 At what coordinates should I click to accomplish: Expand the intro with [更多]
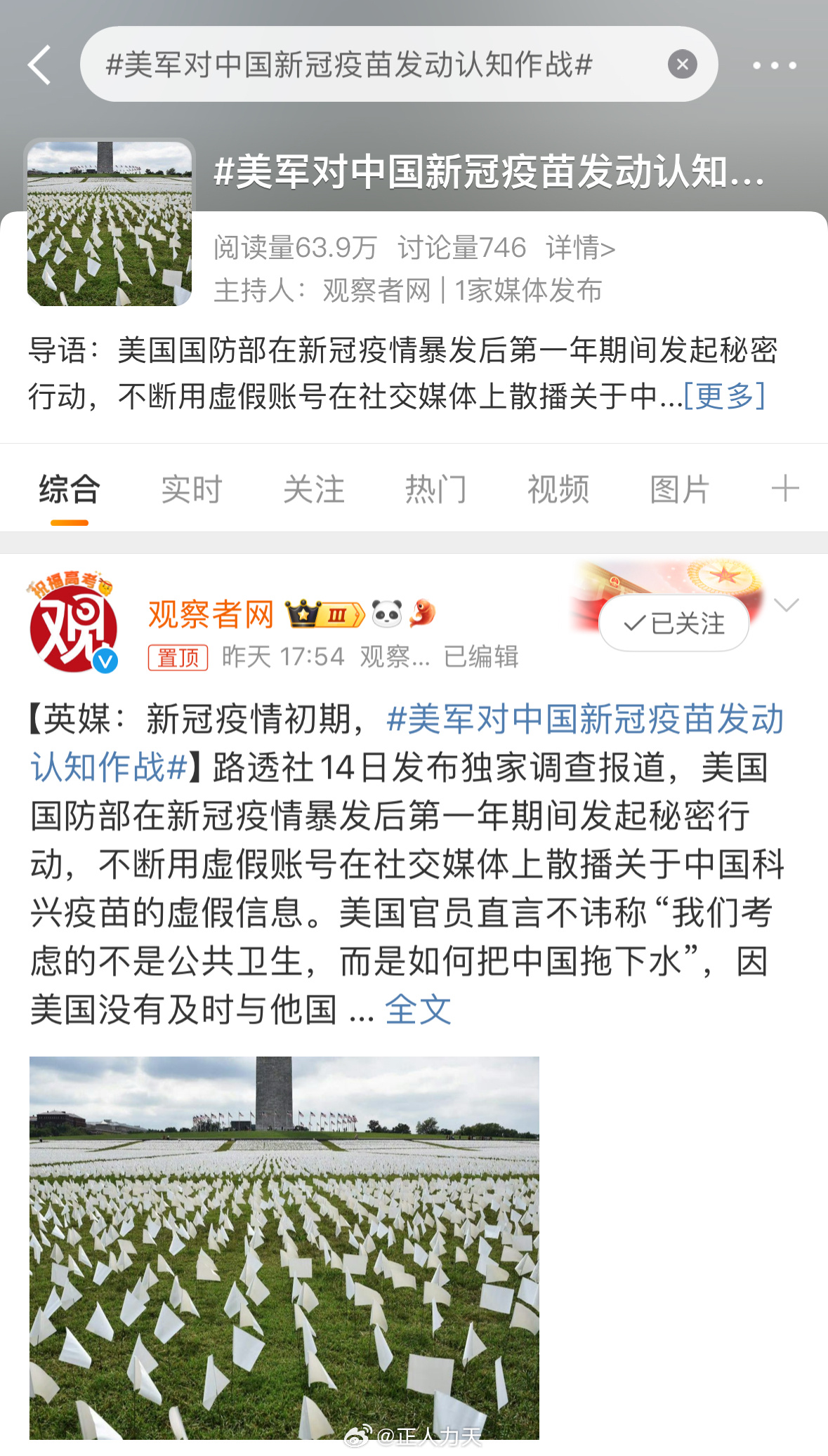pos(724,396)
